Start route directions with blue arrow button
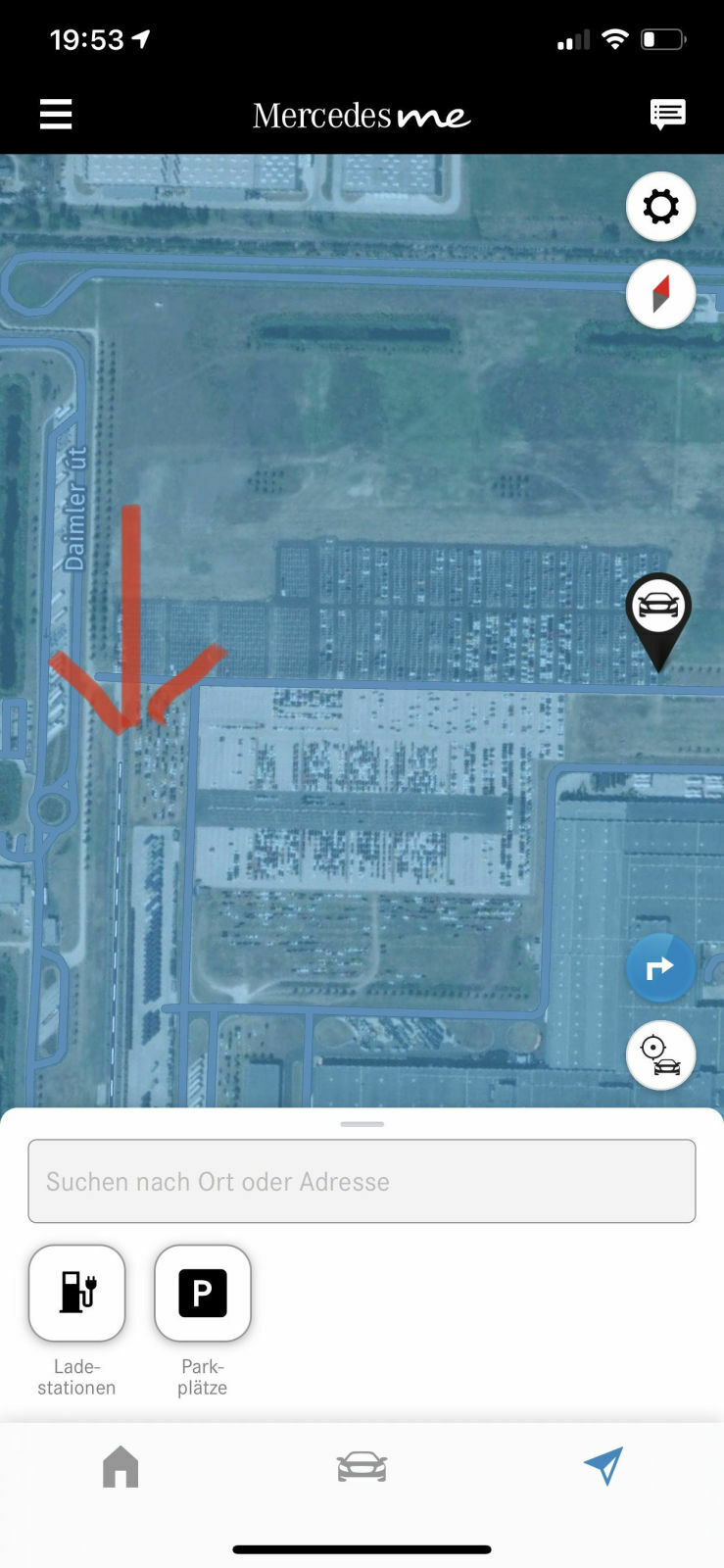The height and width of the screenshot is (1568, 724). click(660, 967)
